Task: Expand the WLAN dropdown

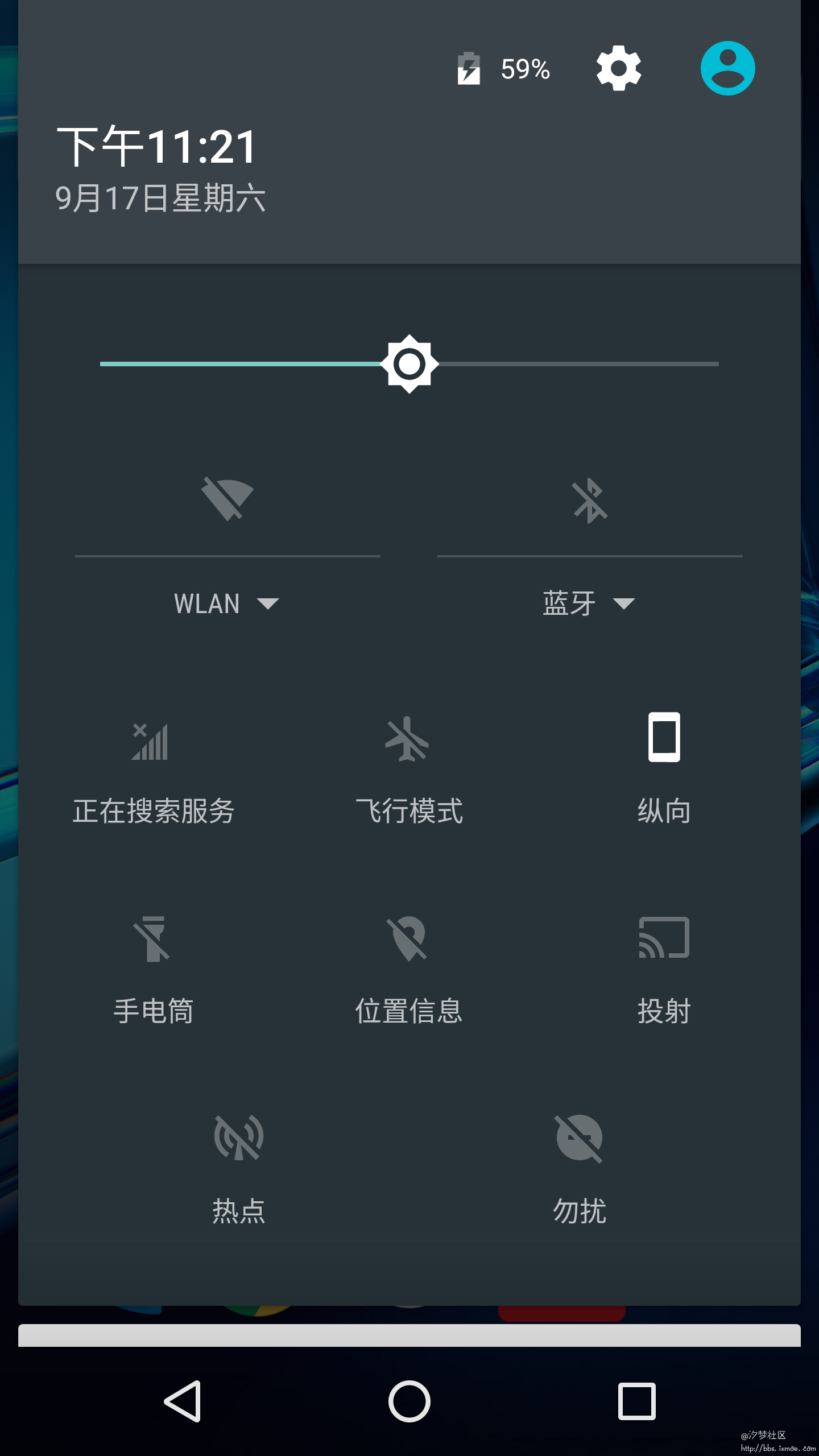Action: pyautogui.click(x=226, y=603)
